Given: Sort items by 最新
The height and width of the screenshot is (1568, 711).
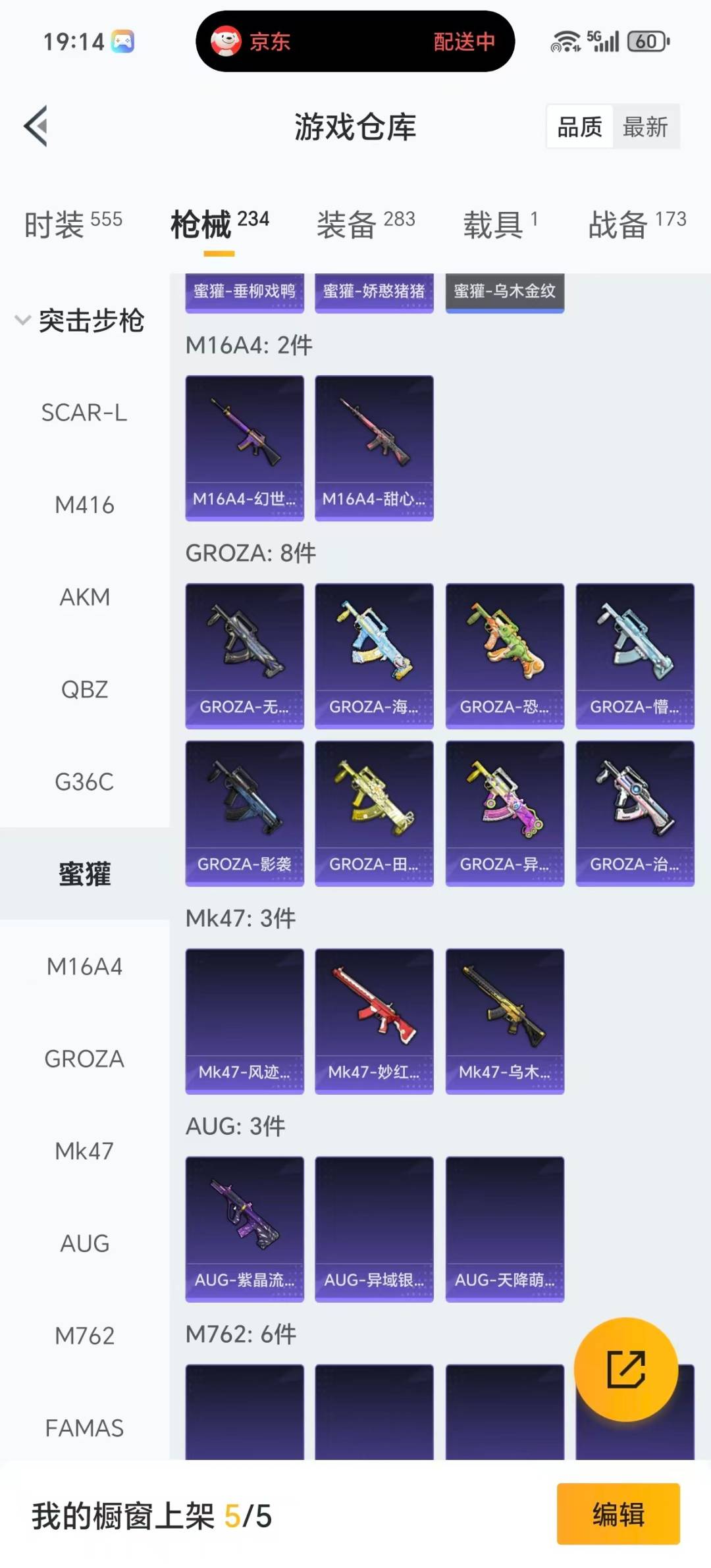Looking at the screenshot, I should tap(645, 126).
